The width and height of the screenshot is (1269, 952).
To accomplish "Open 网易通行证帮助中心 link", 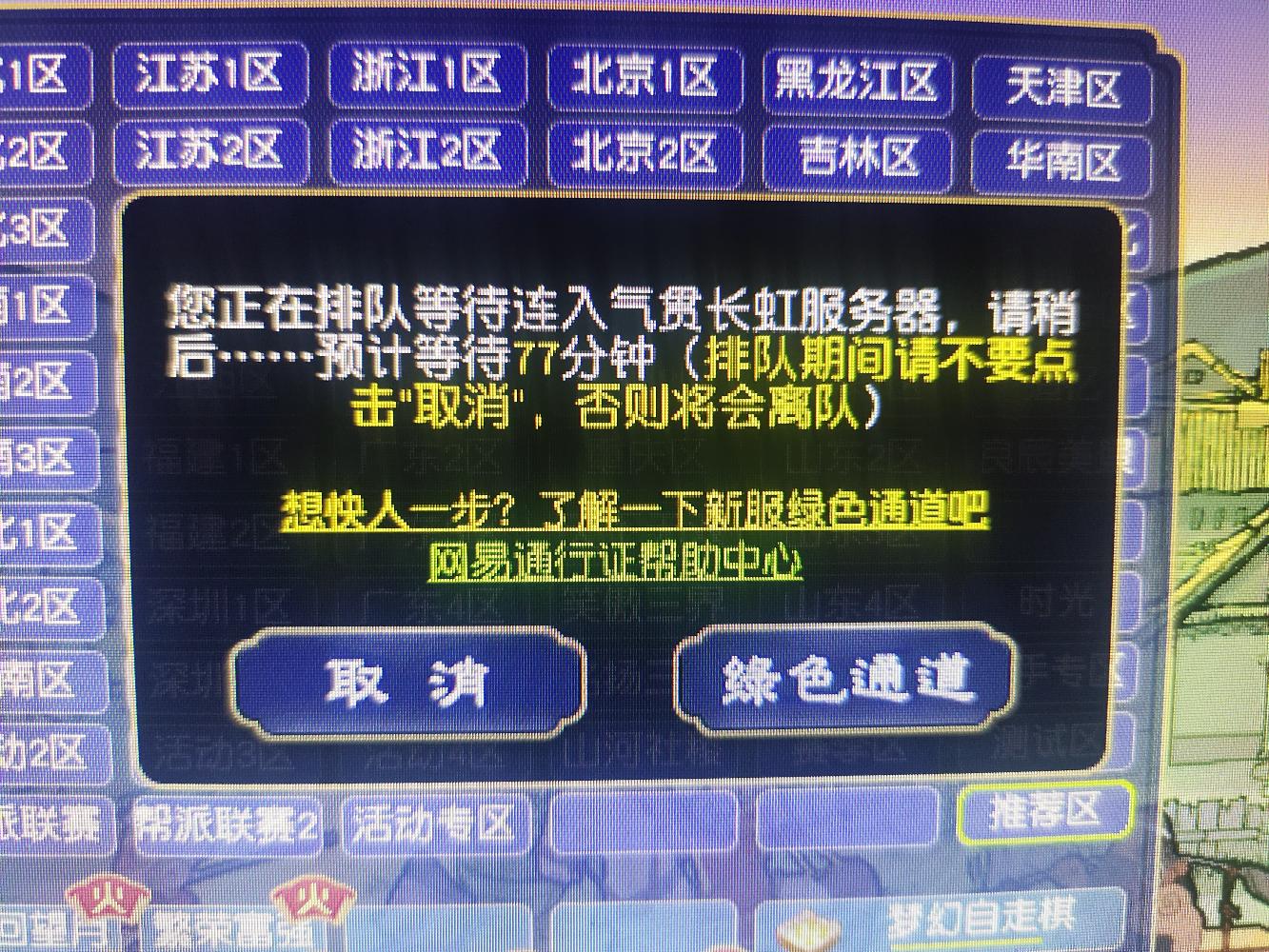I will (615, 562).
